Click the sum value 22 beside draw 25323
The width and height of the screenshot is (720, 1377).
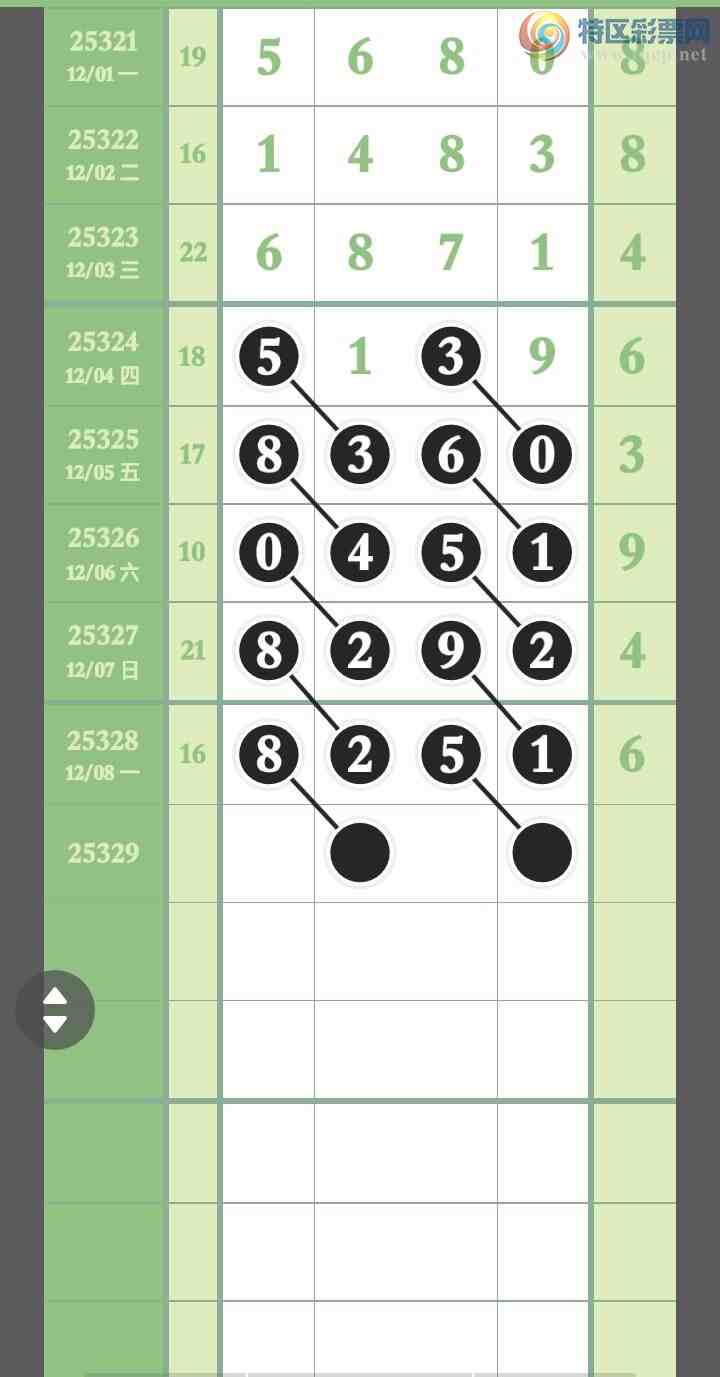[193, 253]
